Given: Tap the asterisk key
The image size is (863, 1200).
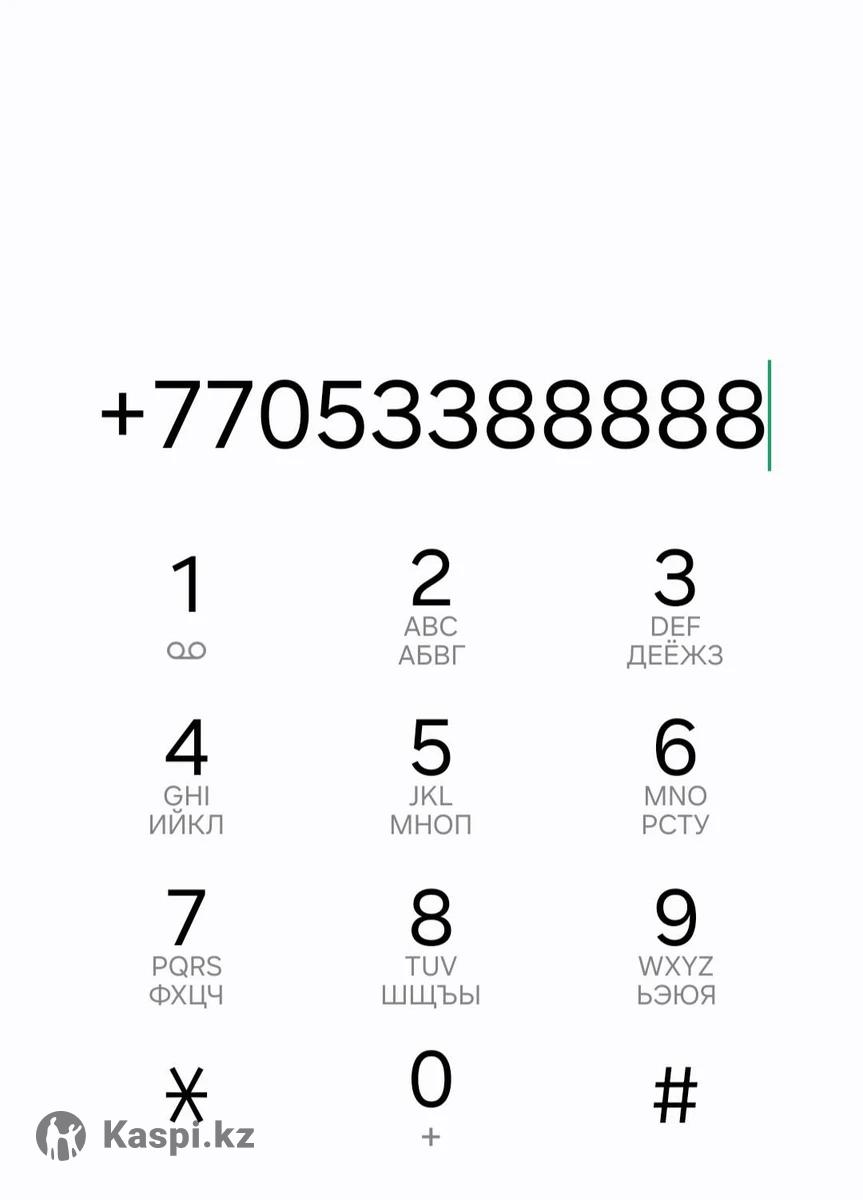Looking at the screenshot, I should [186, 1095].
